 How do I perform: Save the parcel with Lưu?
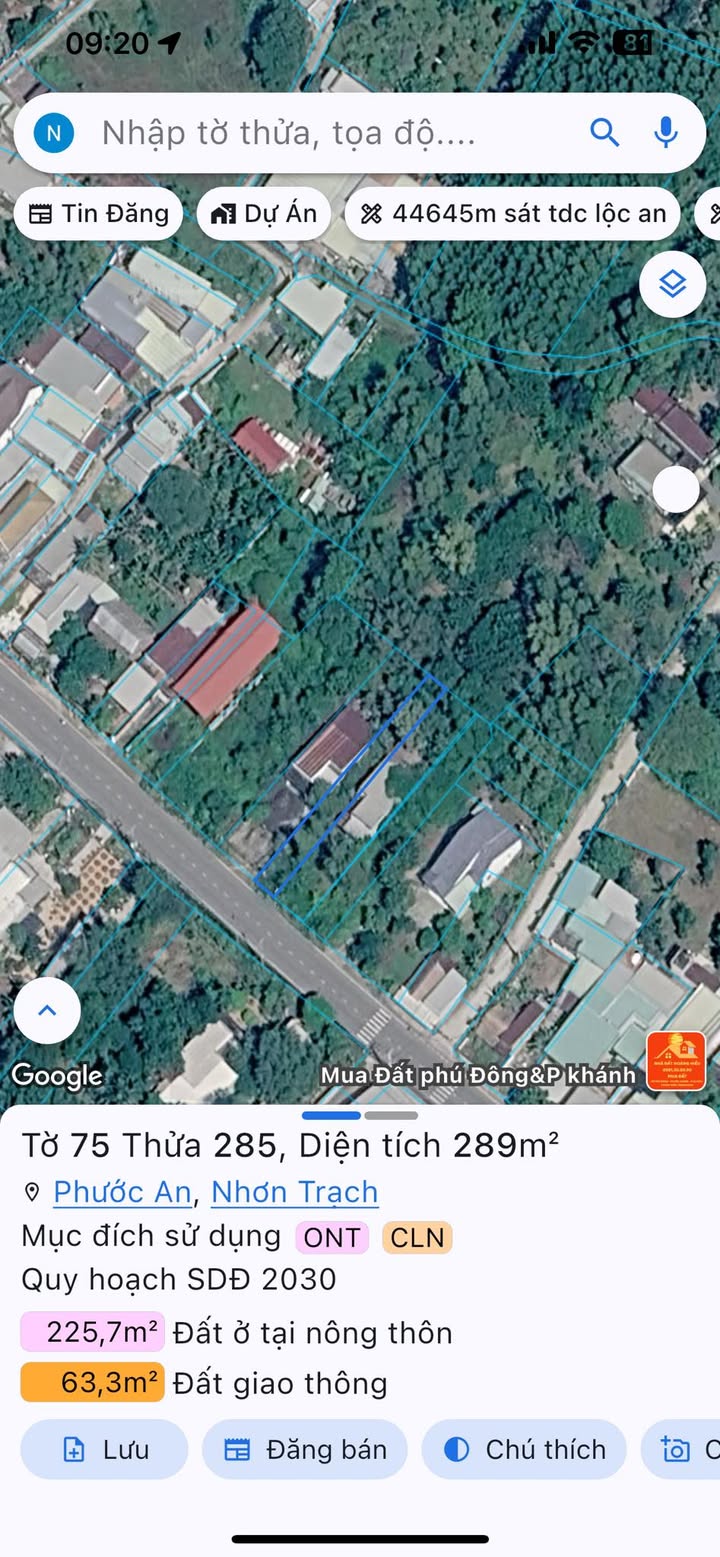point(104,1449)
